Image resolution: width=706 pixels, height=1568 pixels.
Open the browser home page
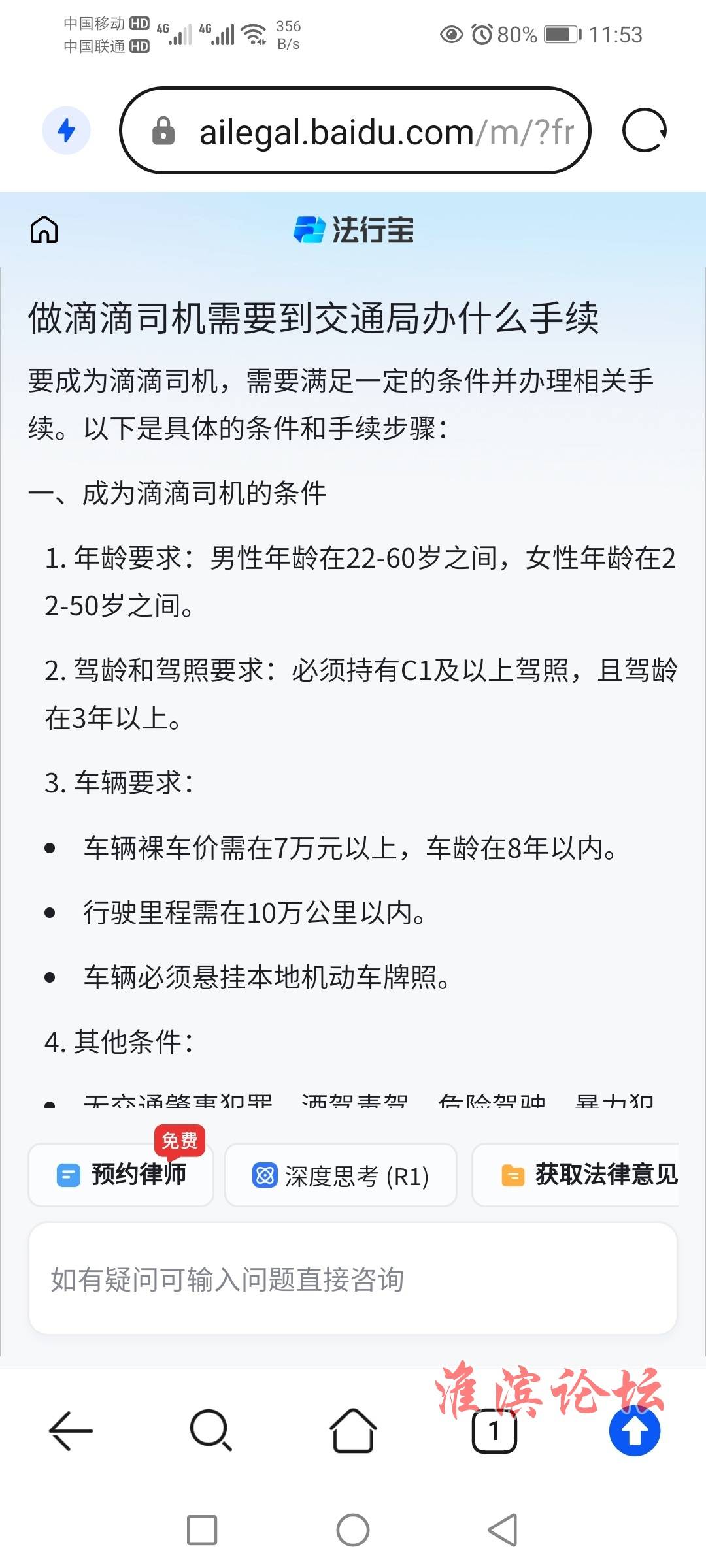pos(353,1430)
